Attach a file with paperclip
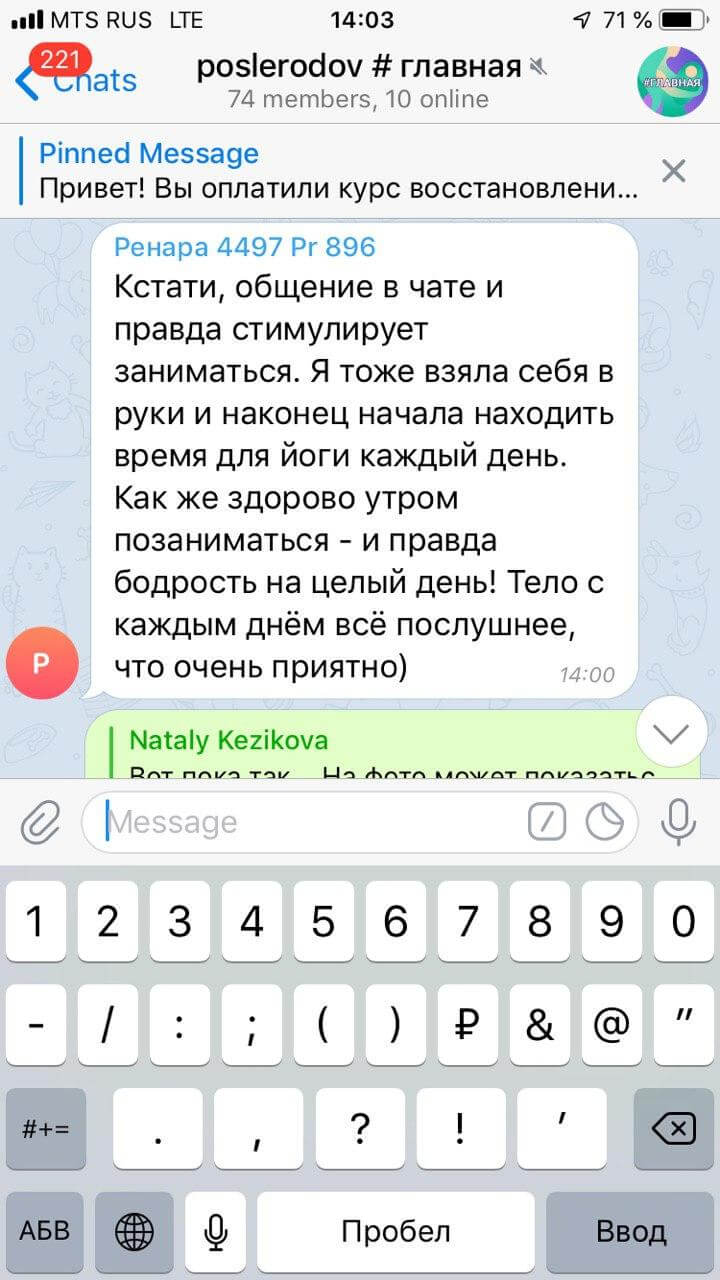Viewport: 720px width, 1280px height. pyautogui.click(x=41, y=823)
